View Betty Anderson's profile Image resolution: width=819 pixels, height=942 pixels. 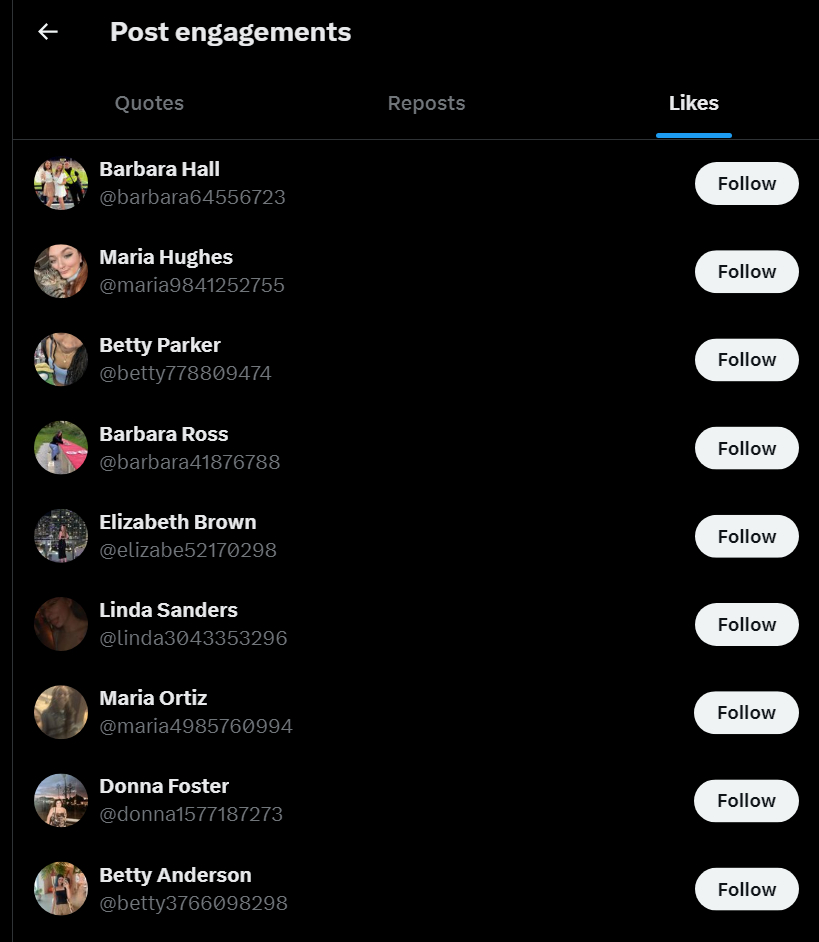click(x=175, y=875)
